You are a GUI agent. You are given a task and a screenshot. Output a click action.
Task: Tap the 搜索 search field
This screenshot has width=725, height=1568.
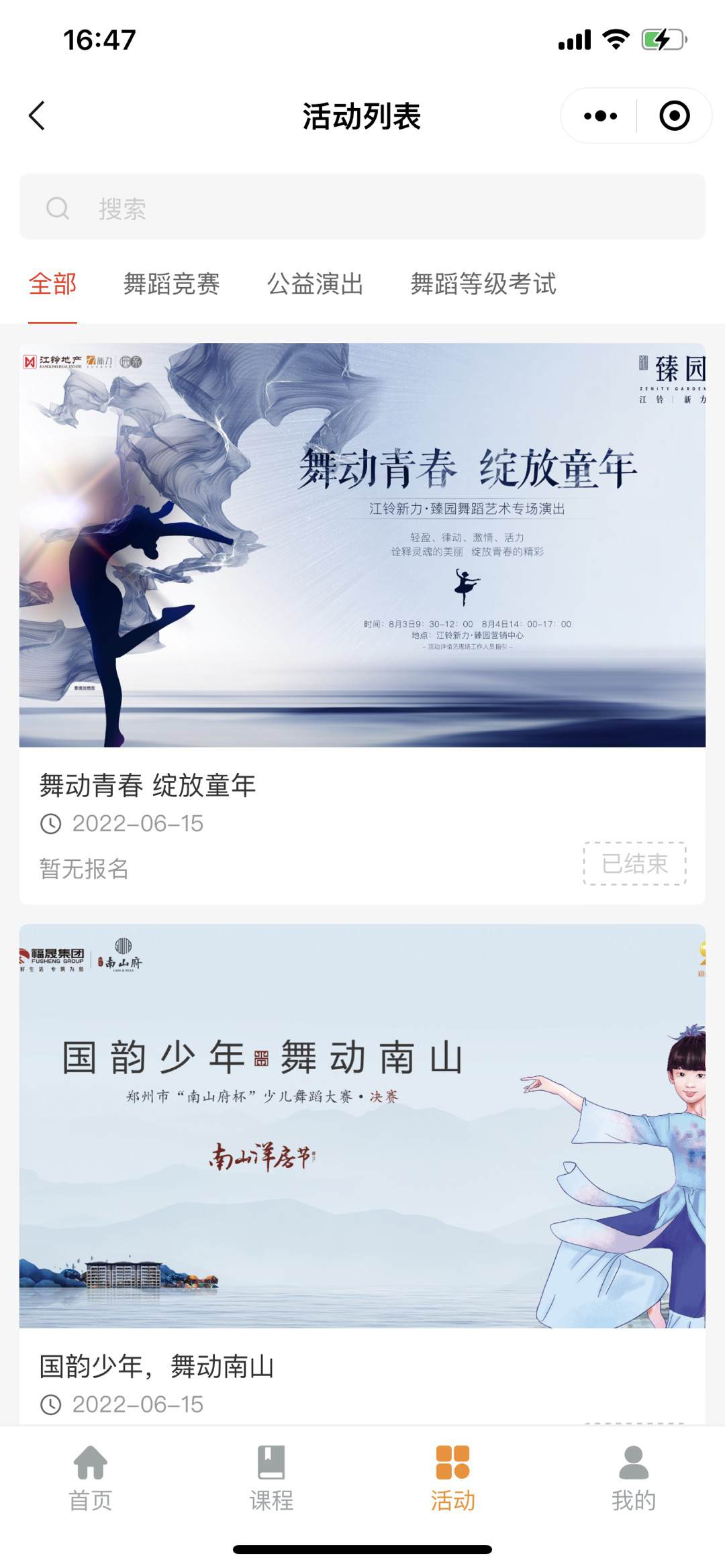click(362, 208)
